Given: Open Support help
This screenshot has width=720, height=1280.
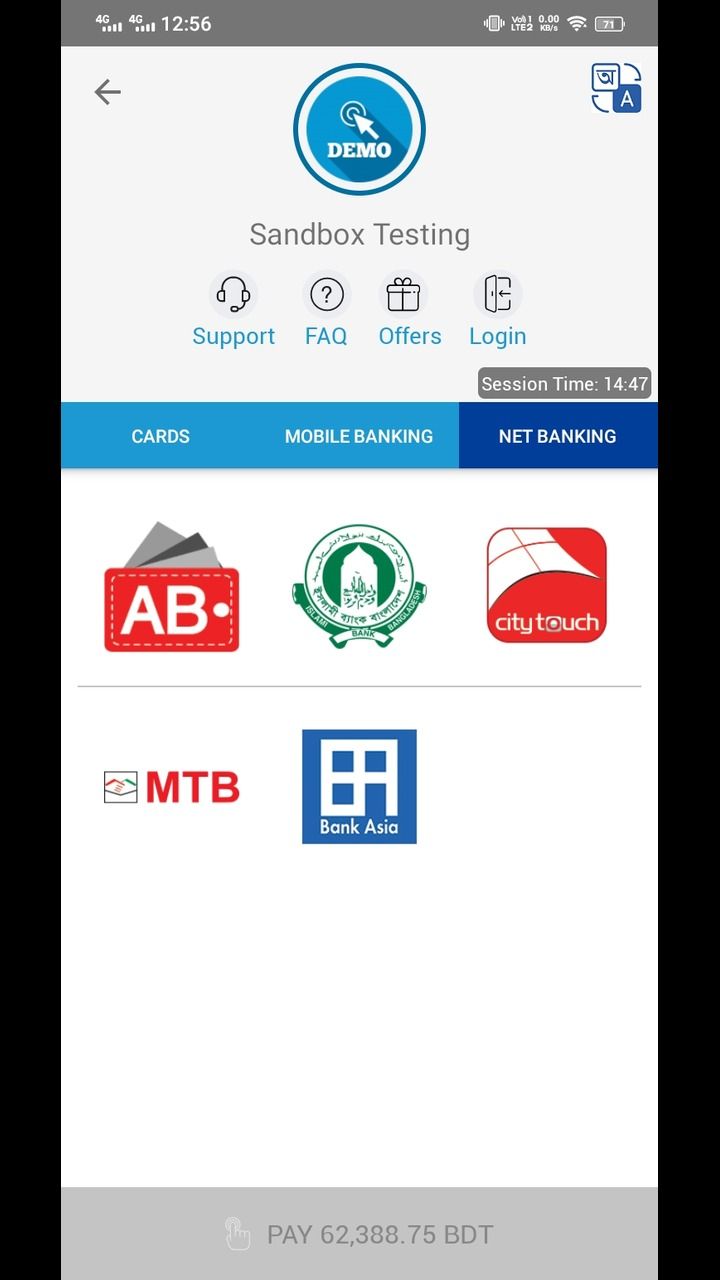Looking at the screenshot, I should tap(233, 311).
